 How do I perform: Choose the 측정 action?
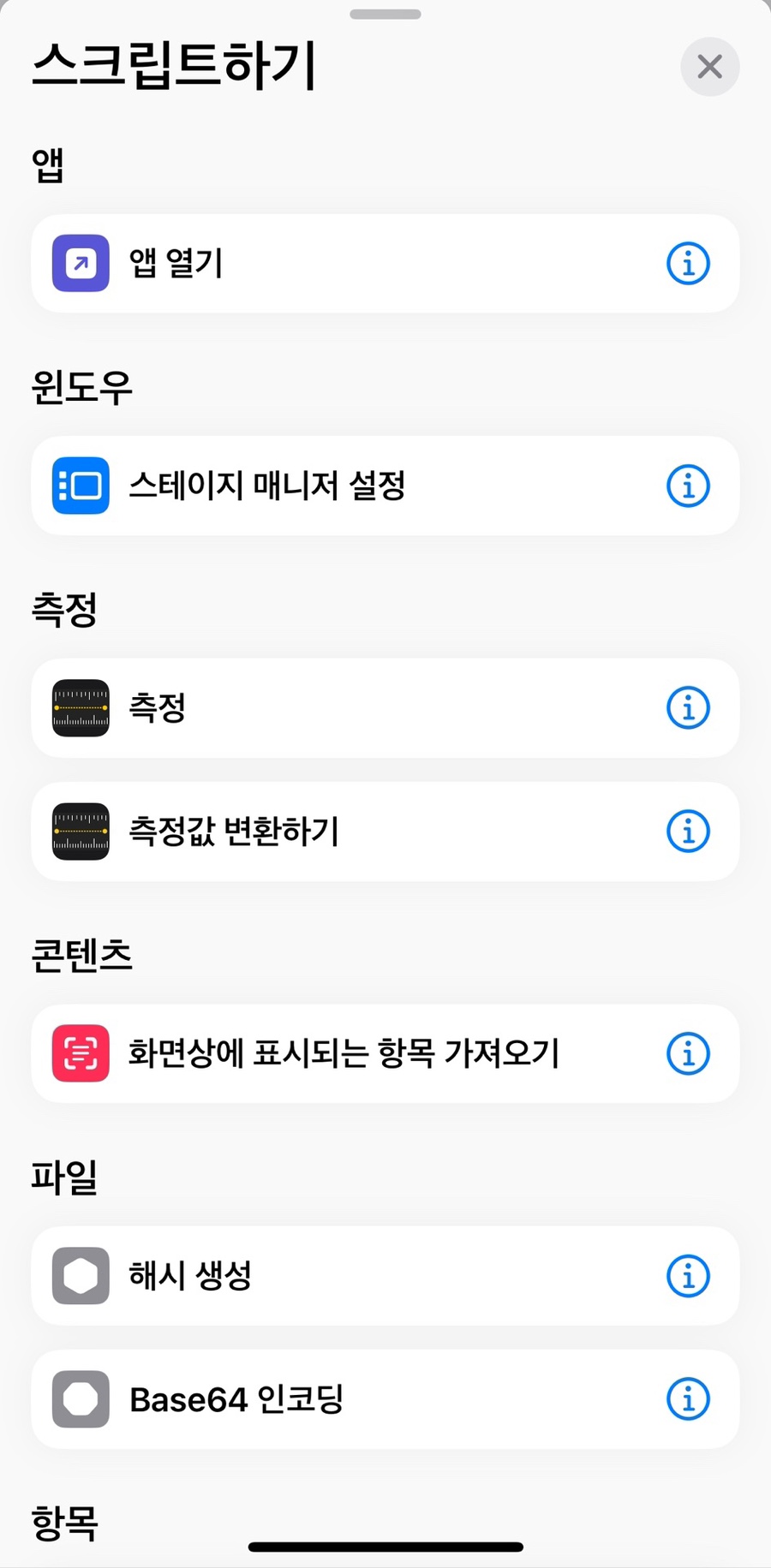(385, 708)
